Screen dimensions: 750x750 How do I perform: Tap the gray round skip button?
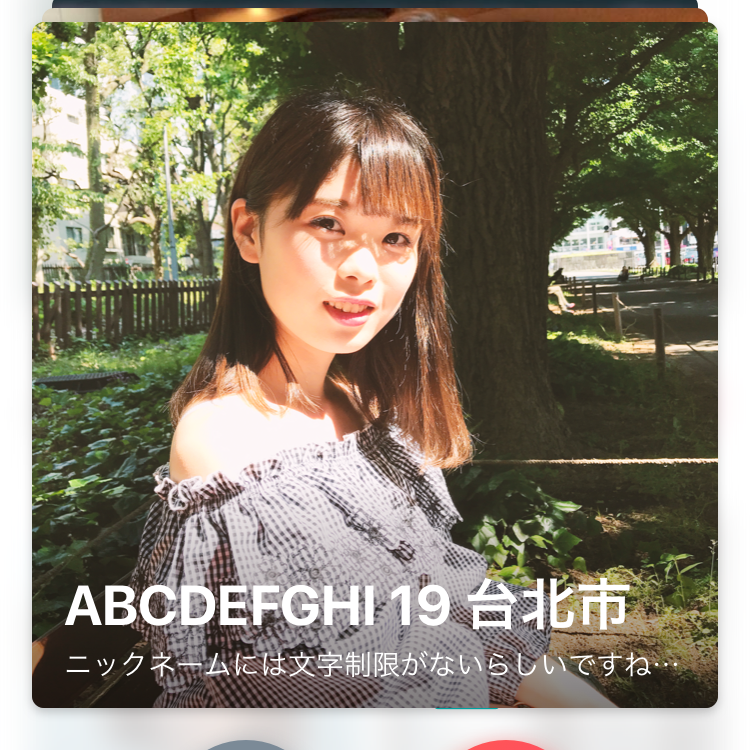coord(245,745)
